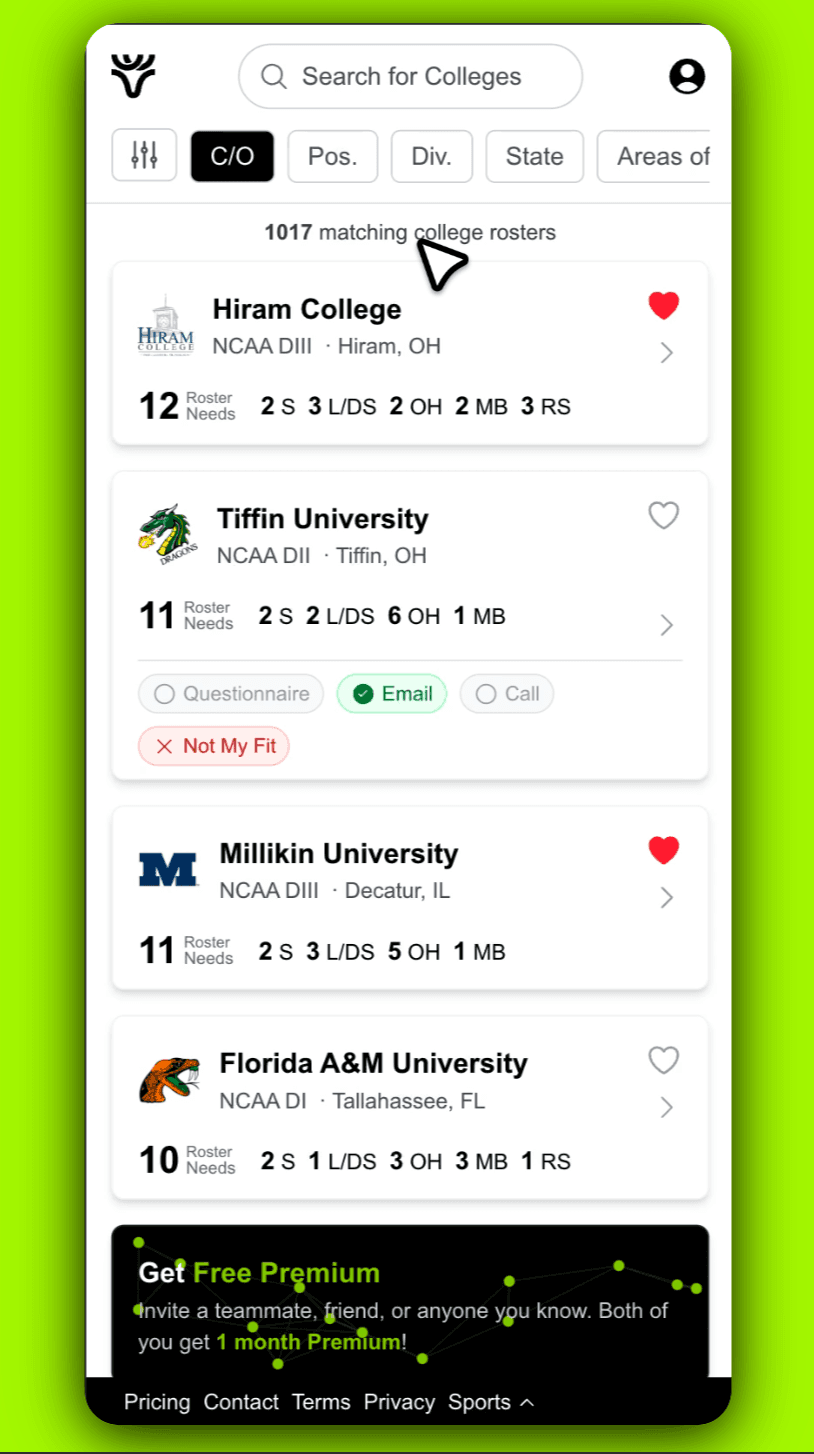Select the C/O filter chip
This screenshot has width=814, height=1454.
pyautogui.click(x=232, y=156)
